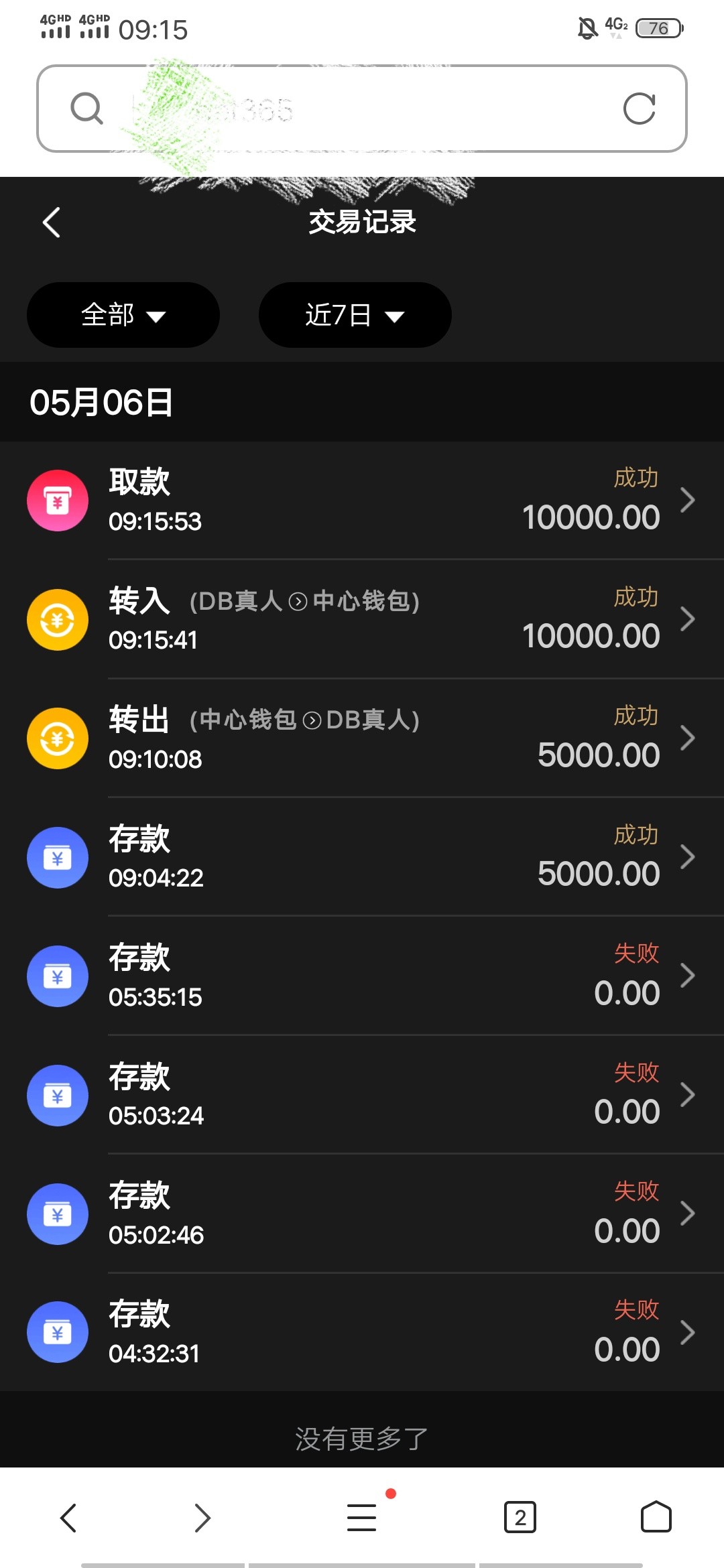The height and width of the screenshot is (1568, 724).
Task: Go back from 交易记录 page
Action: pyautogui.click(x=52, y=222)
